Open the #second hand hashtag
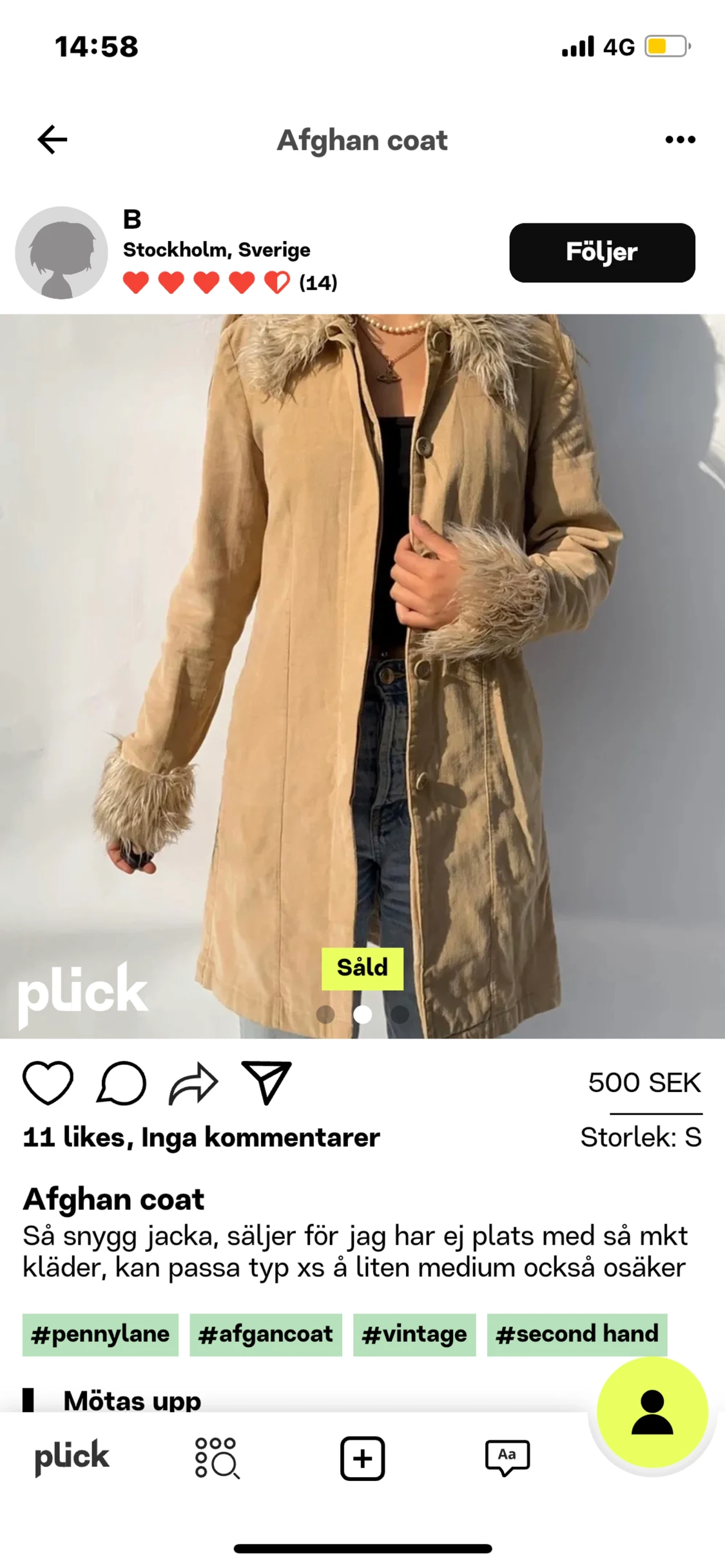The image size is (725, 1568). click(x=577, y=1335)
